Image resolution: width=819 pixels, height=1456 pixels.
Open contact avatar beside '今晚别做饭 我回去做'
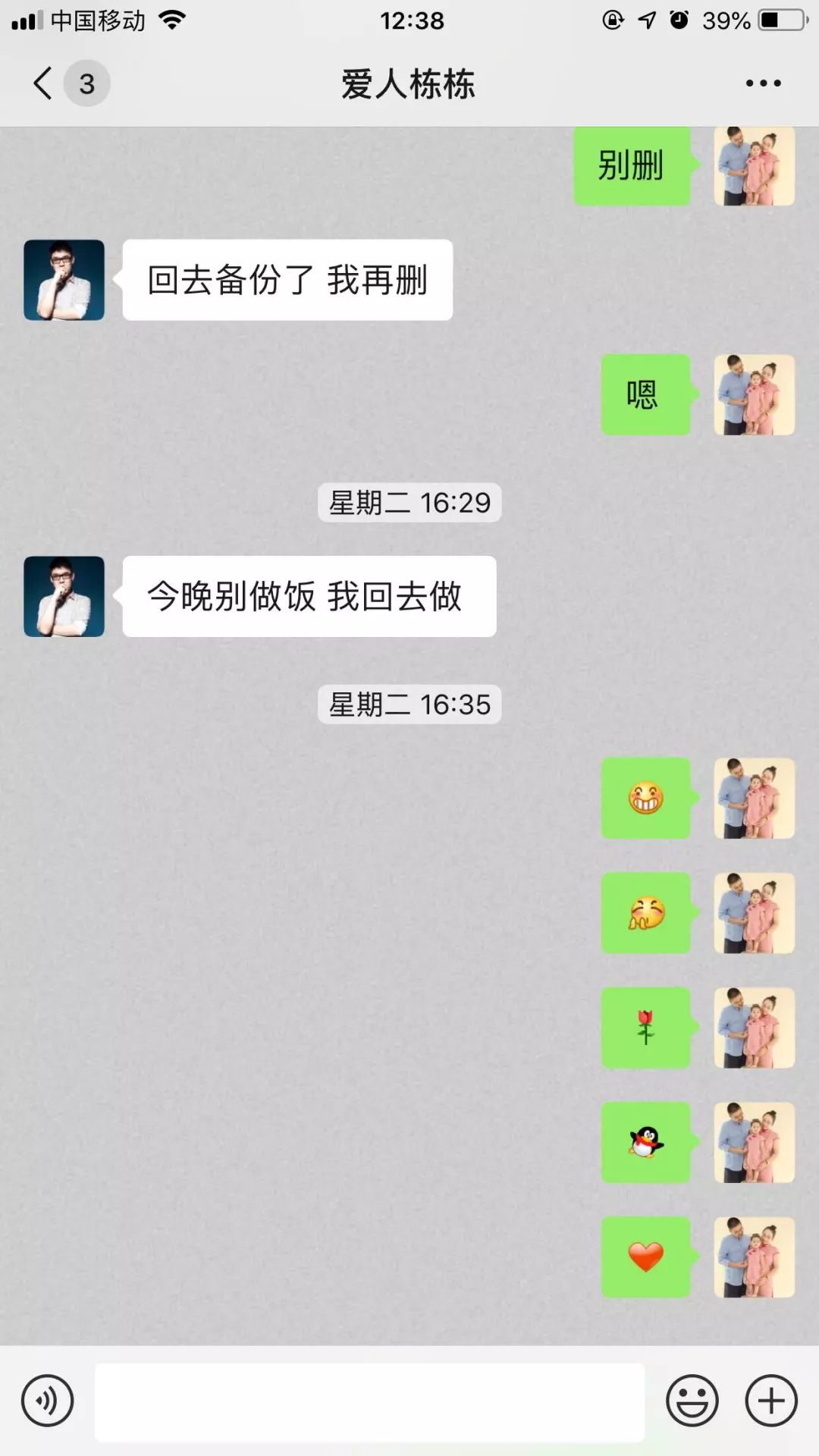(x=64, y=596)
